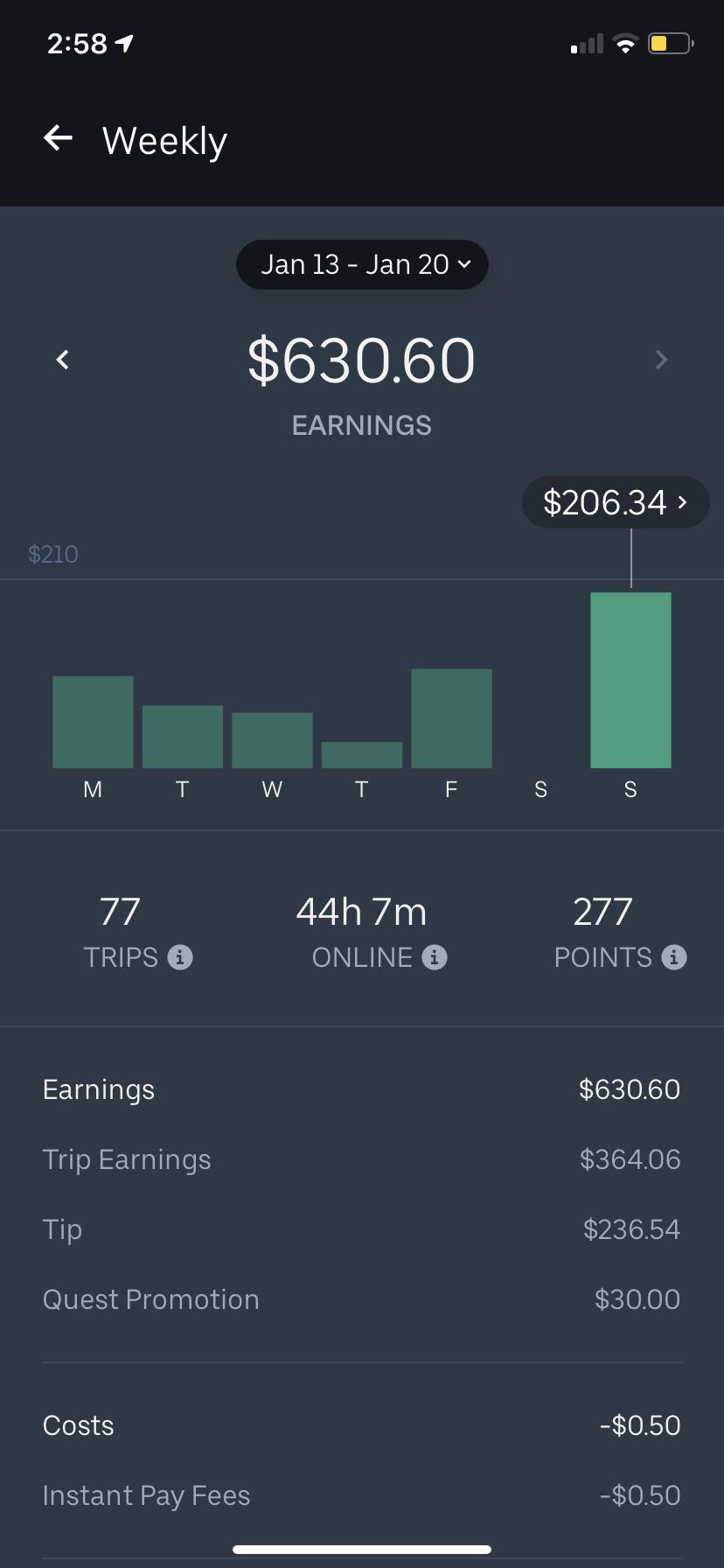This screenshot has width=724, height=1568.
Task: Select the Weekly title label
Action: tap(164, 140)
